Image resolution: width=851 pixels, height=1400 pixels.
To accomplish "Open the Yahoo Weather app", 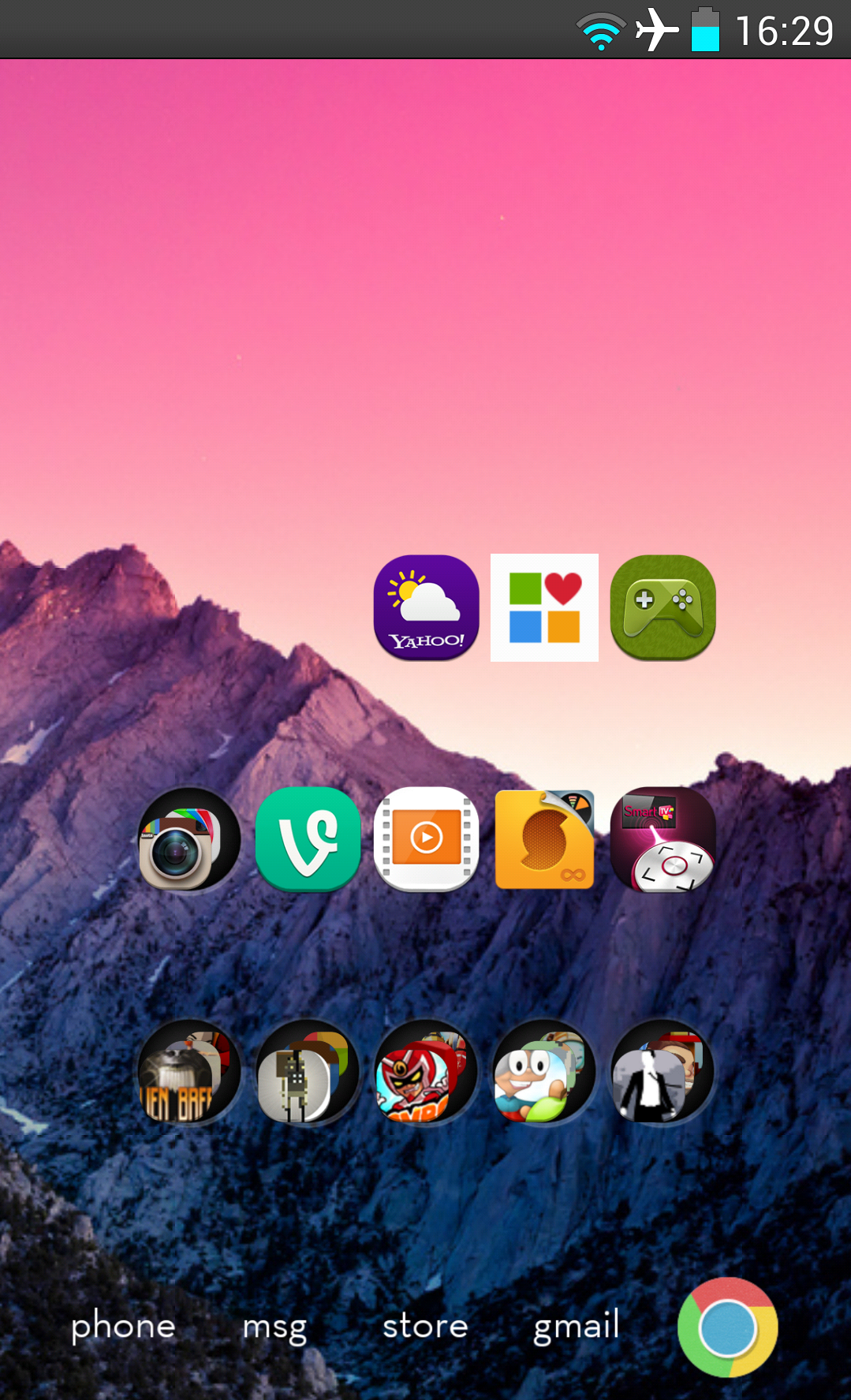I will pos(426,607).
